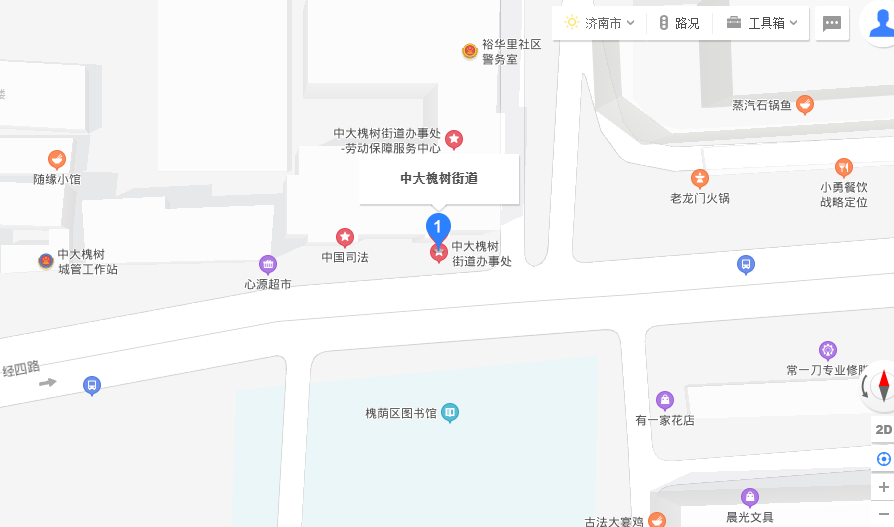Toggle the 路况 traffic layer
Image resolution: width=894 pixels, height=527 pixels.
pyautogui.click(x=680, y=23)
